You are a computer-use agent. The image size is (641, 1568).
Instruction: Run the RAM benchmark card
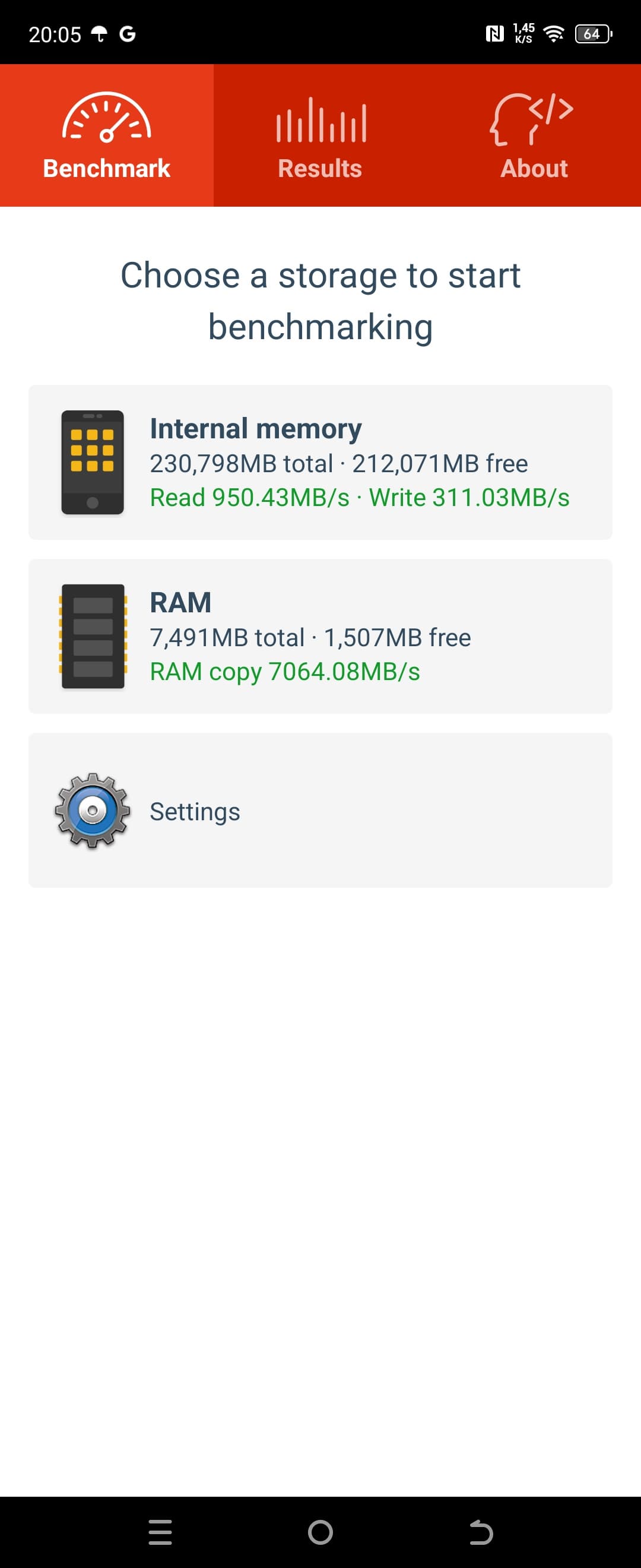click(320, 636)
